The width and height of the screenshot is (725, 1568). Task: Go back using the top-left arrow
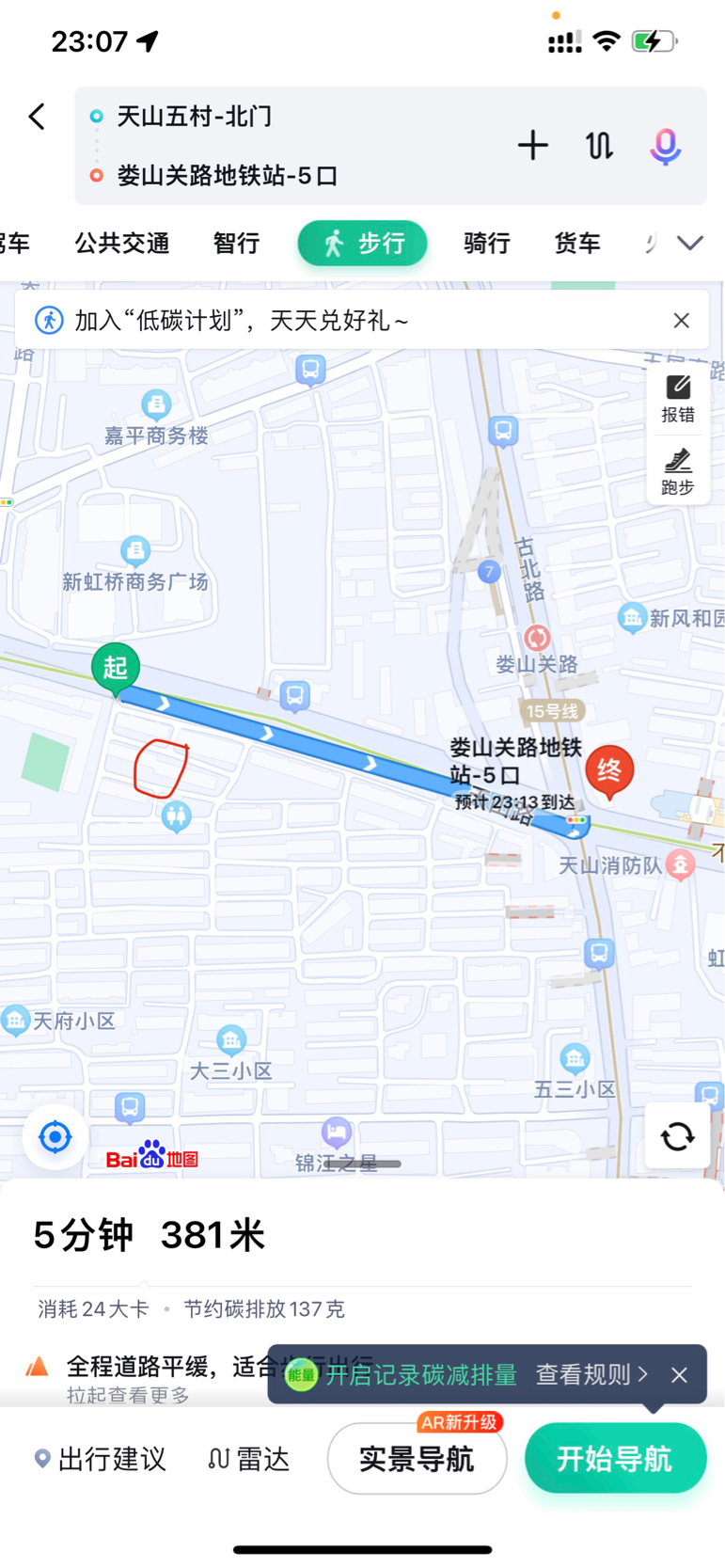pyautogui.click(x=37, y=117)
